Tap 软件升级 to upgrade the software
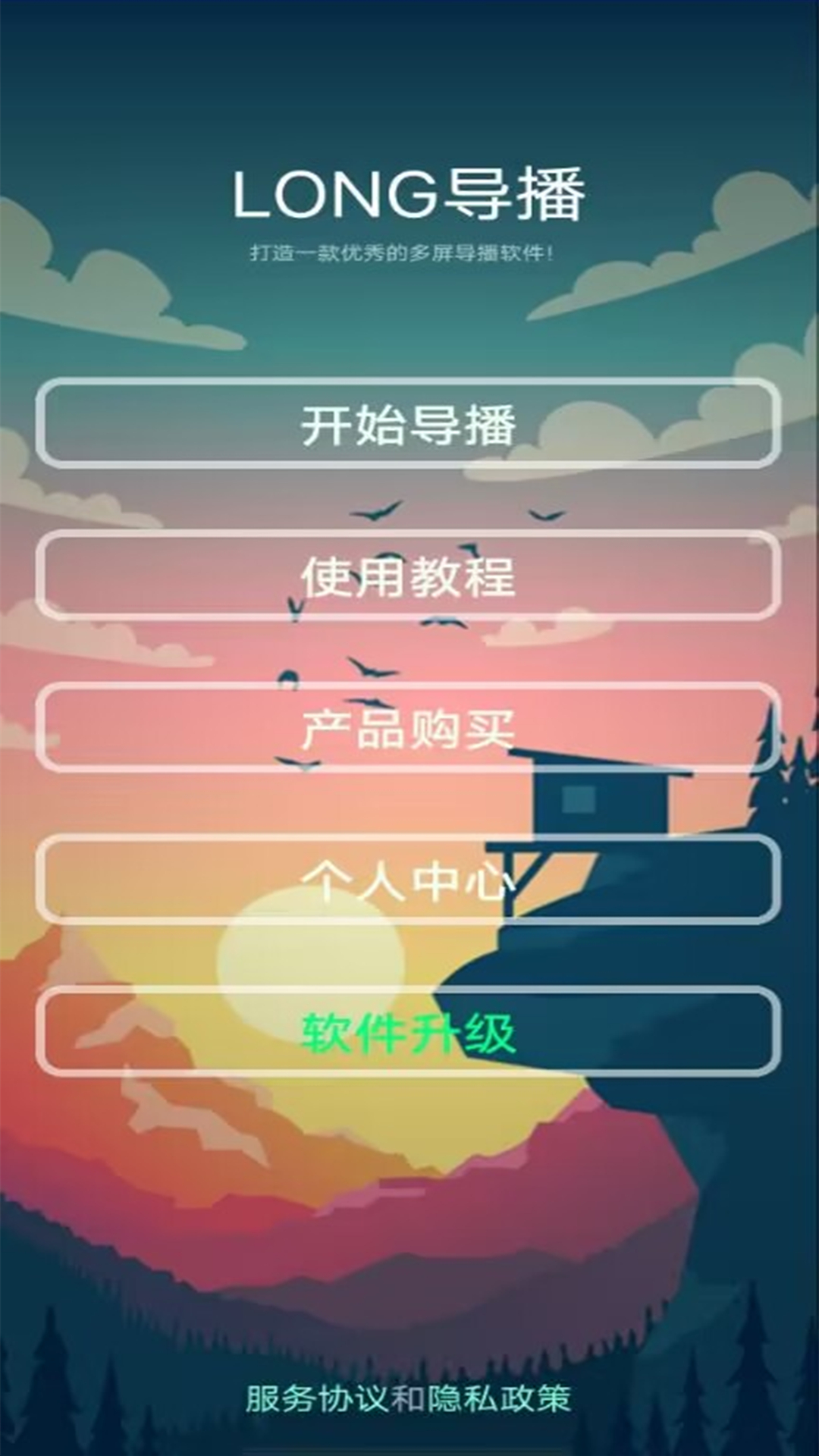The height and width of the screenshot is (1456, 819). pyautogui.click(x=409, y=1031)
